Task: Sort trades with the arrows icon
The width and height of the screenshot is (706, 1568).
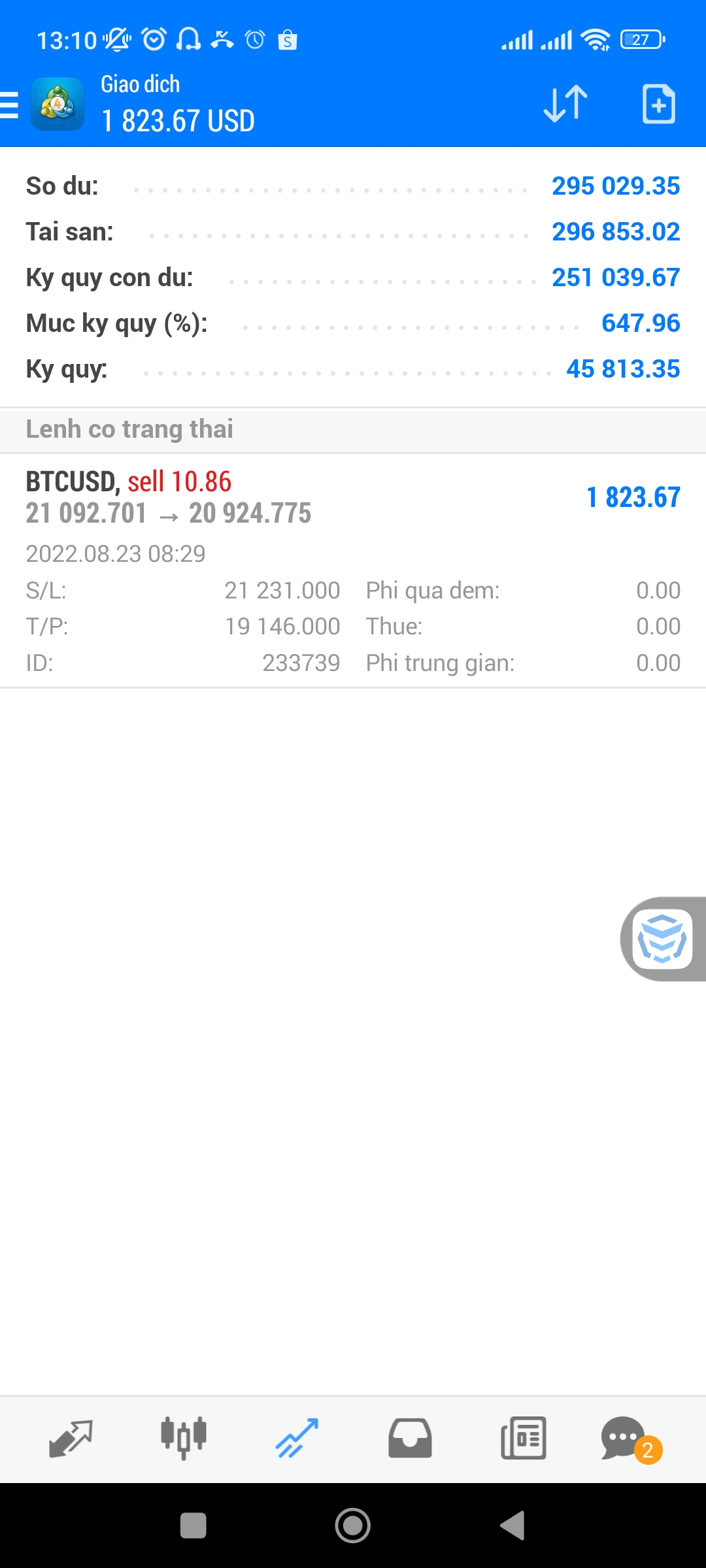Action: click(565, 104)
